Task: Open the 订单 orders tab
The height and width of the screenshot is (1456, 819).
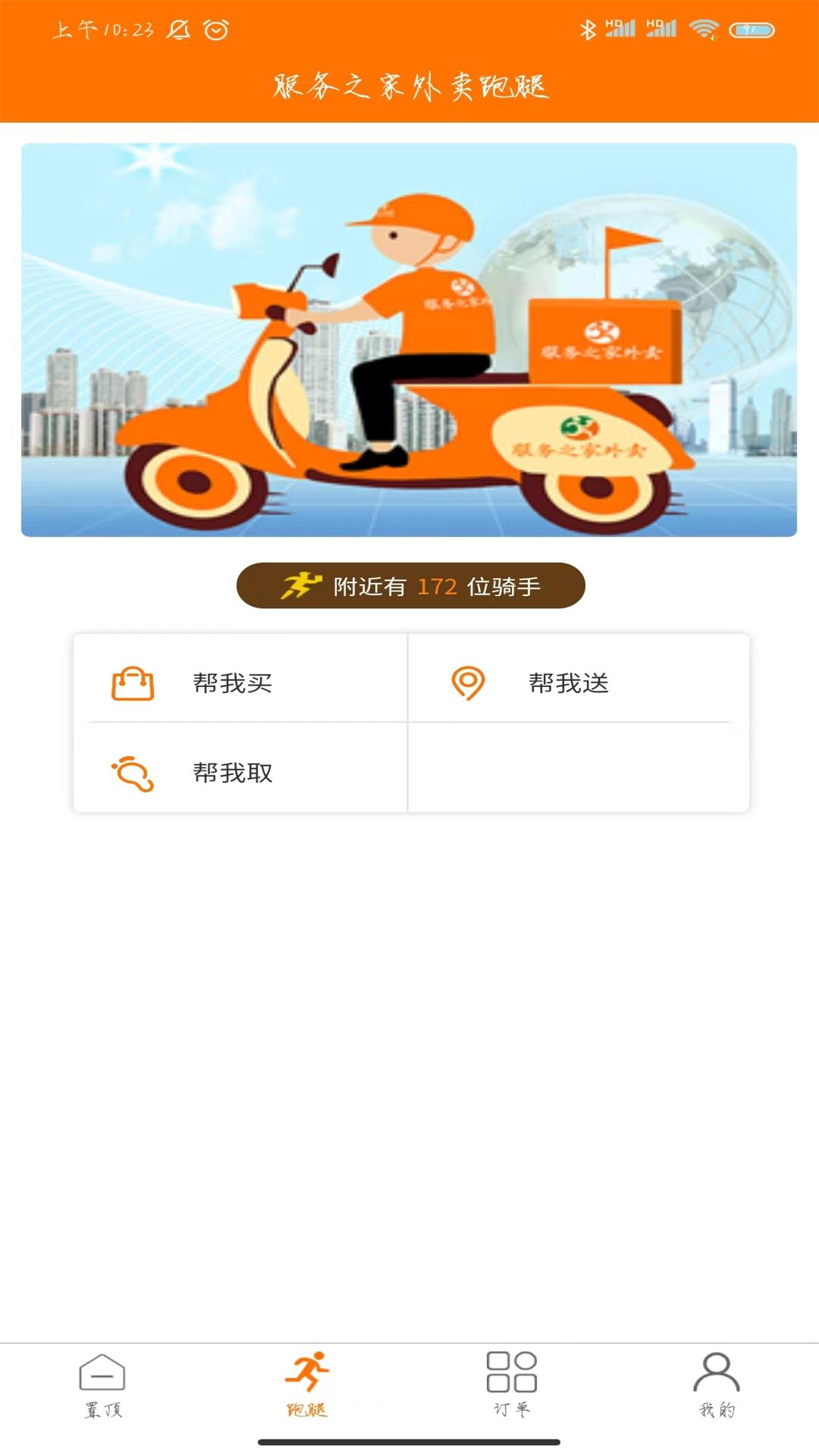Action: click(x=512, y=1385)
